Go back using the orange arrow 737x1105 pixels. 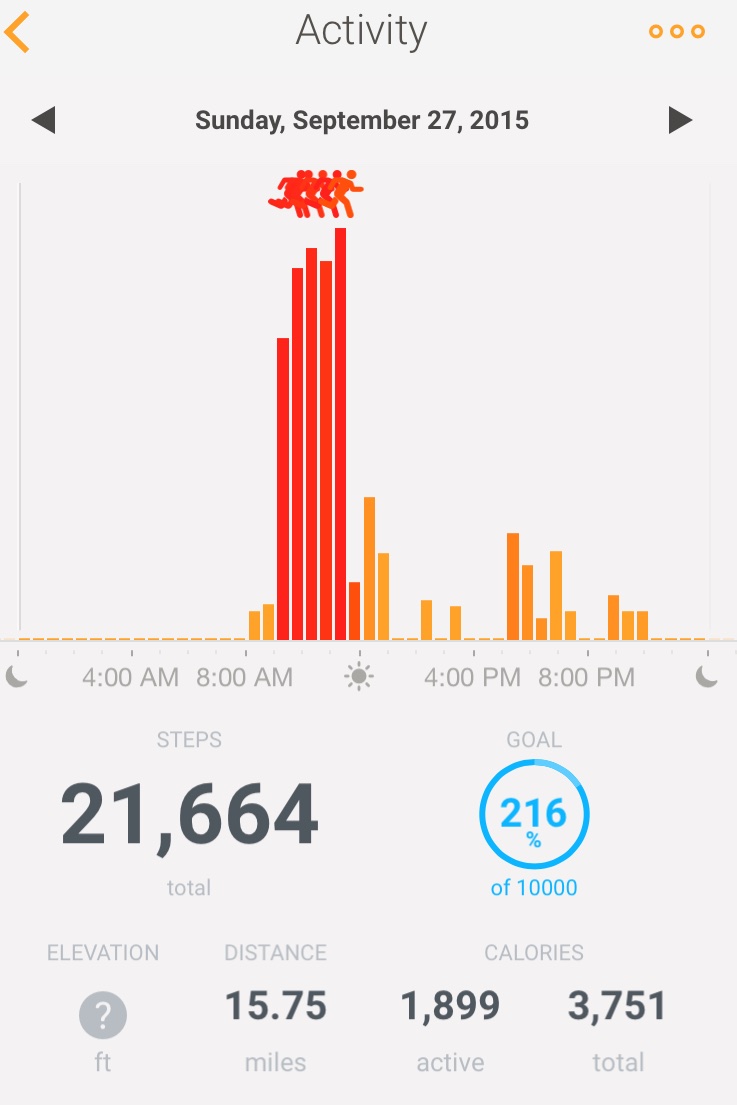[18, 32]
